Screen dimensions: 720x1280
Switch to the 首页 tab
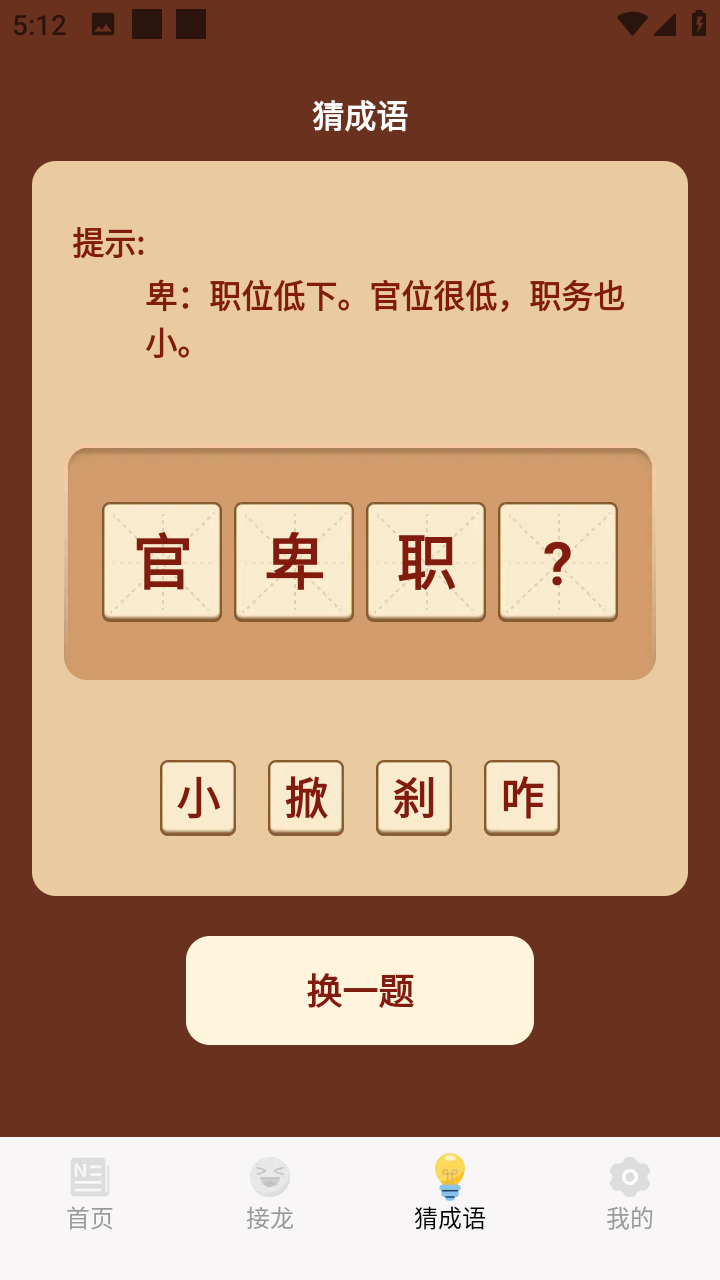(90, 1194)
